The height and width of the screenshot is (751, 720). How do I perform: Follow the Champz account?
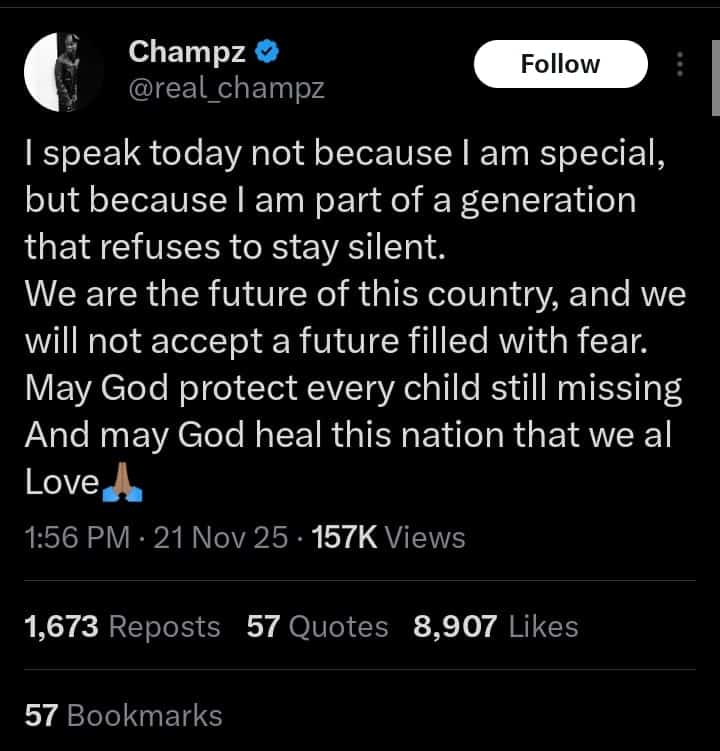coord(560,65)
